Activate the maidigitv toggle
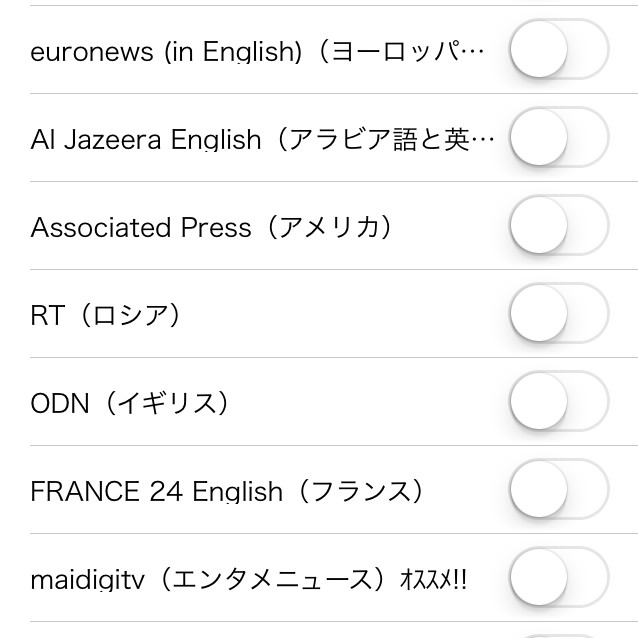 coord(558,577)
